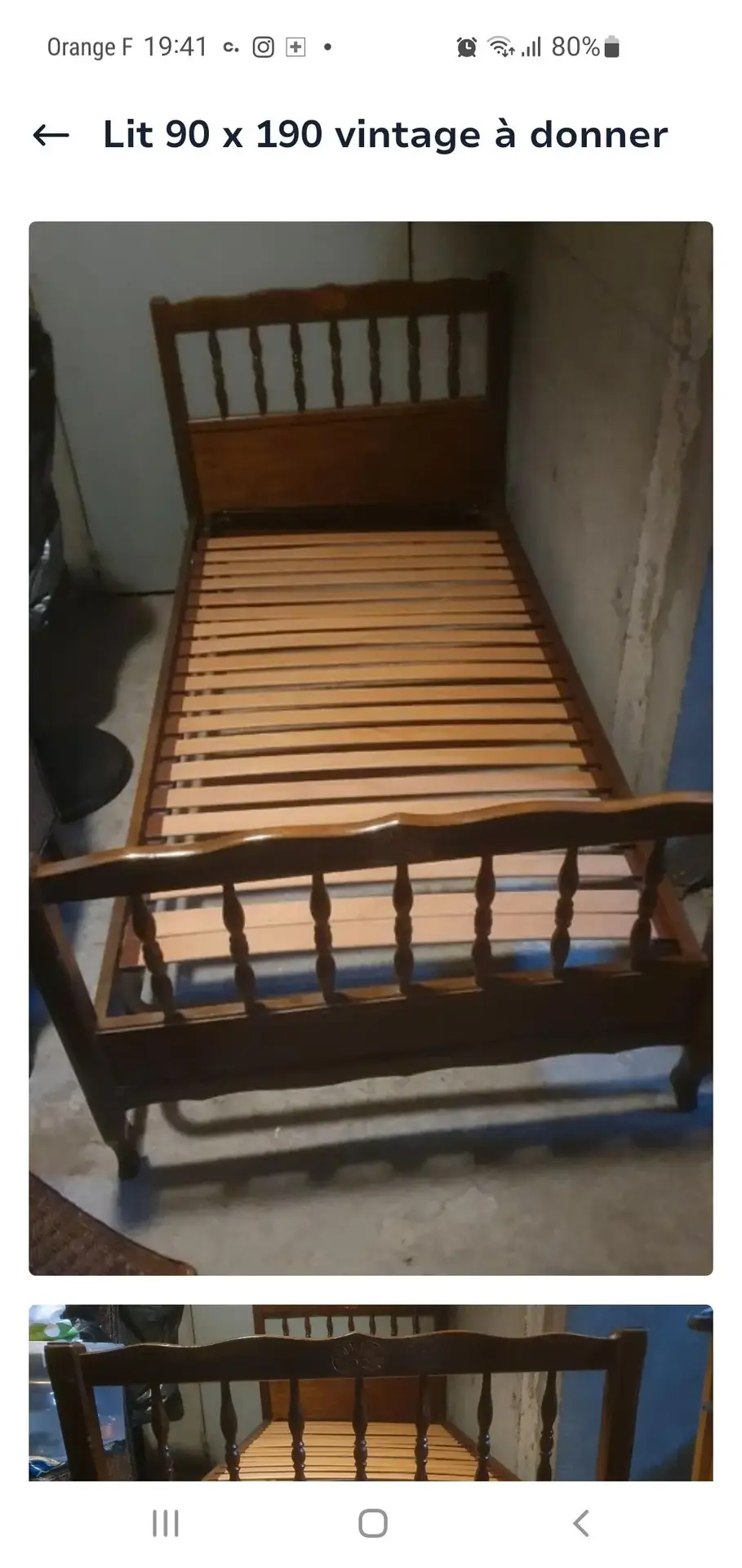Tap the system back button
Image resolution: width=742 pixels, height=1568 pixels.
click(x=580, y=1523)
